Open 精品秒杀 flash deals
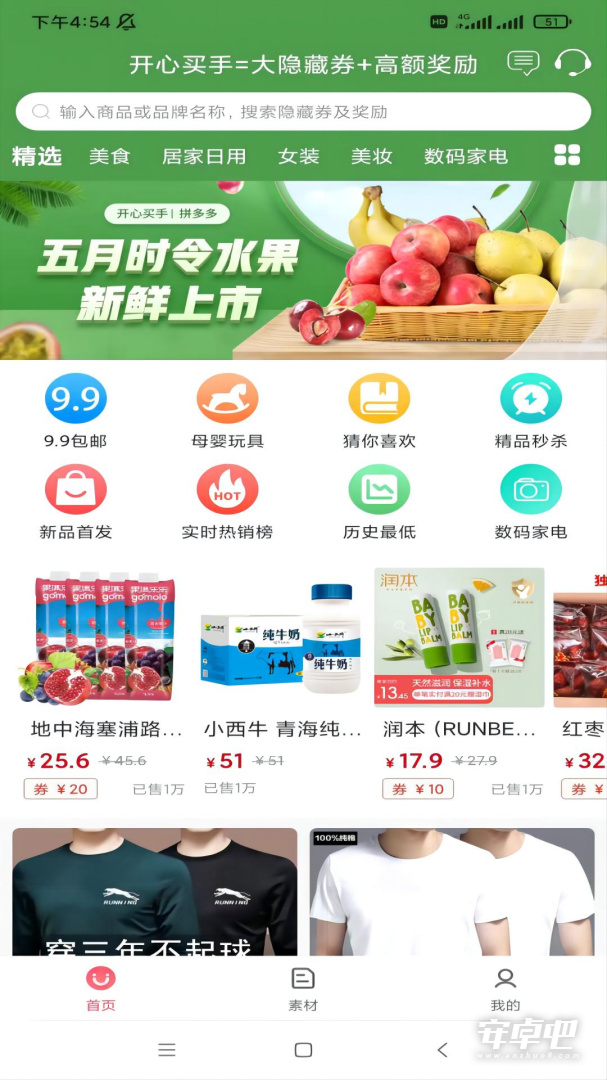This screenshot has height=1080, width=607. click(531, 411)
